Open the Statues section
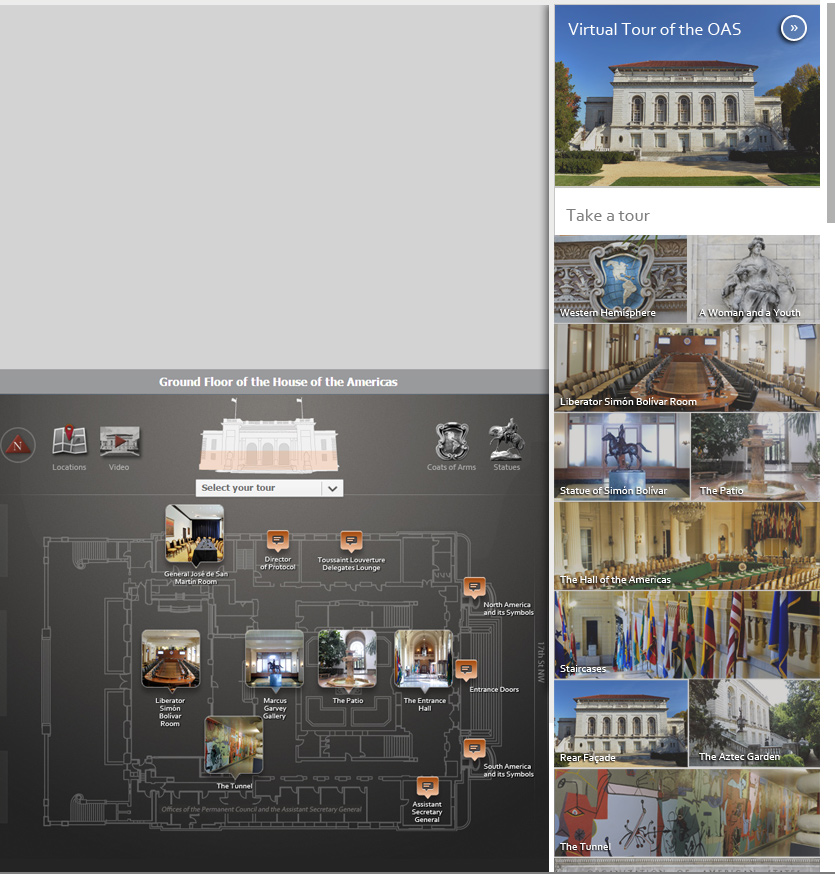The height and width of the screenshot is (874, 835). [506, 441]
